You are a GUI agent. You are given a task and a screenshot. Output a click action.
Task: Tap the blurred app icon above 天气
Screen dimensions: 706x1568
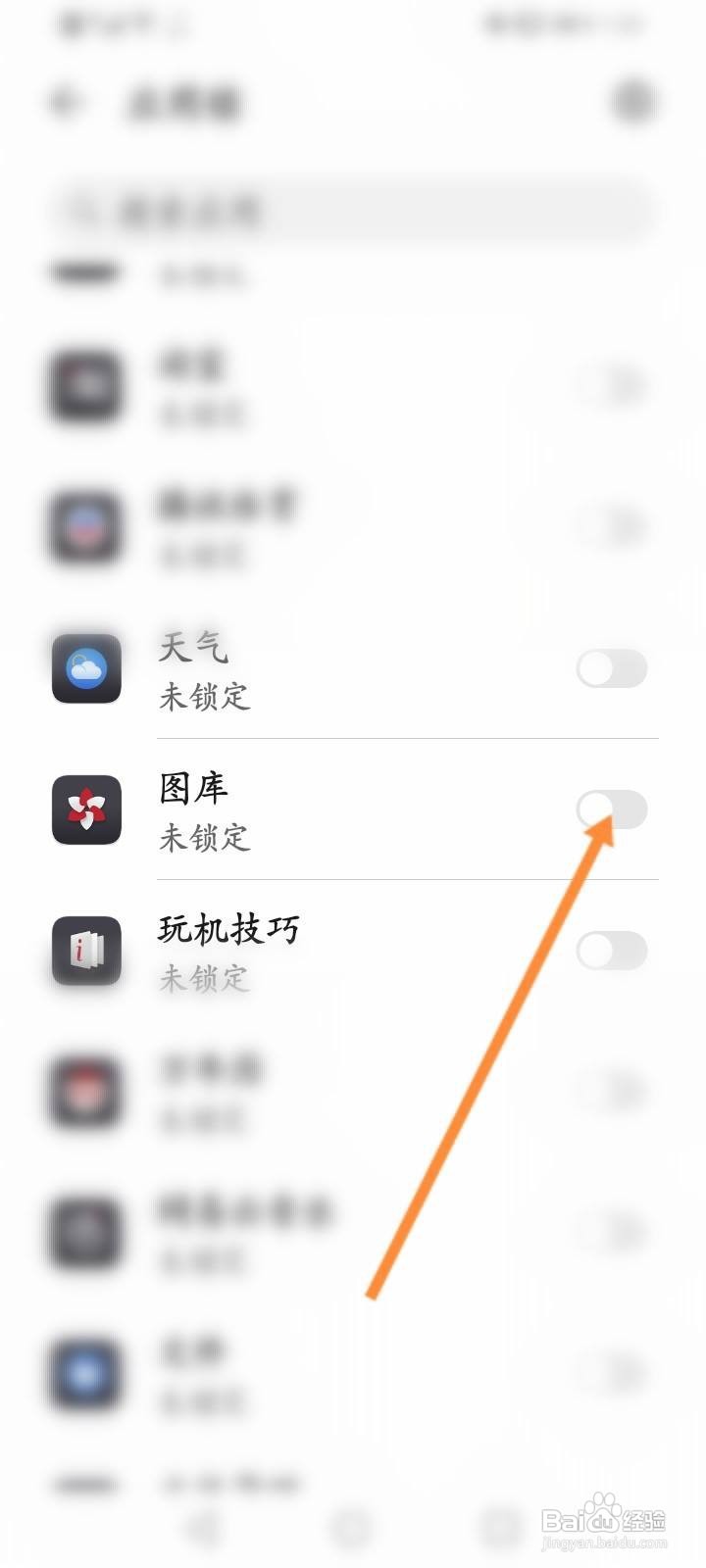(85, 526)
